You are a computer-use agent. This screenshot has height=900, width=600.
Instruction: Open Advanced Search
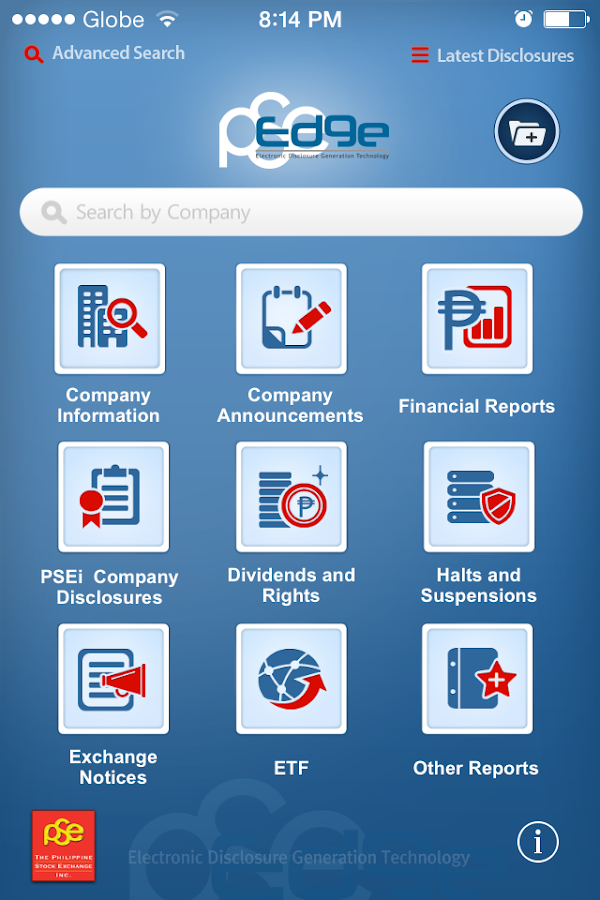coord(105,54)
